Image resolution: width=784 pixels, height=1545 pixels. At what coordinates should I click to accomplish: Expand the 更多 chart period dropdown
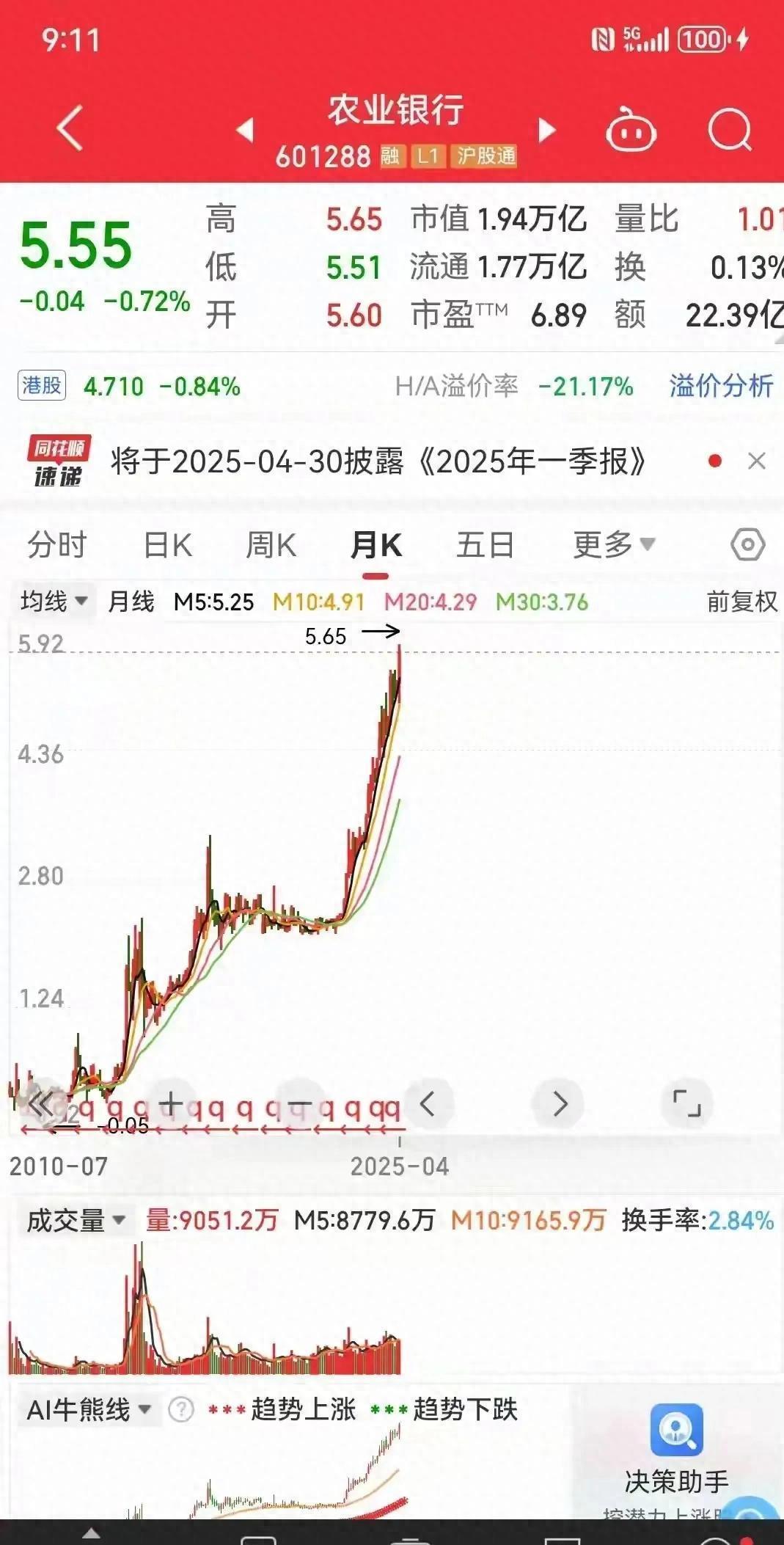pyautogui.click(x=614, y=545)
